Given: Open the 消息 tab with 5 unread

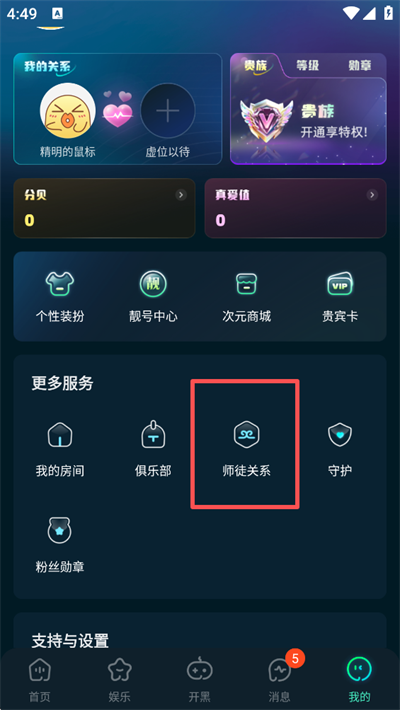Looking at the screenshot, I should coord(280,679).
